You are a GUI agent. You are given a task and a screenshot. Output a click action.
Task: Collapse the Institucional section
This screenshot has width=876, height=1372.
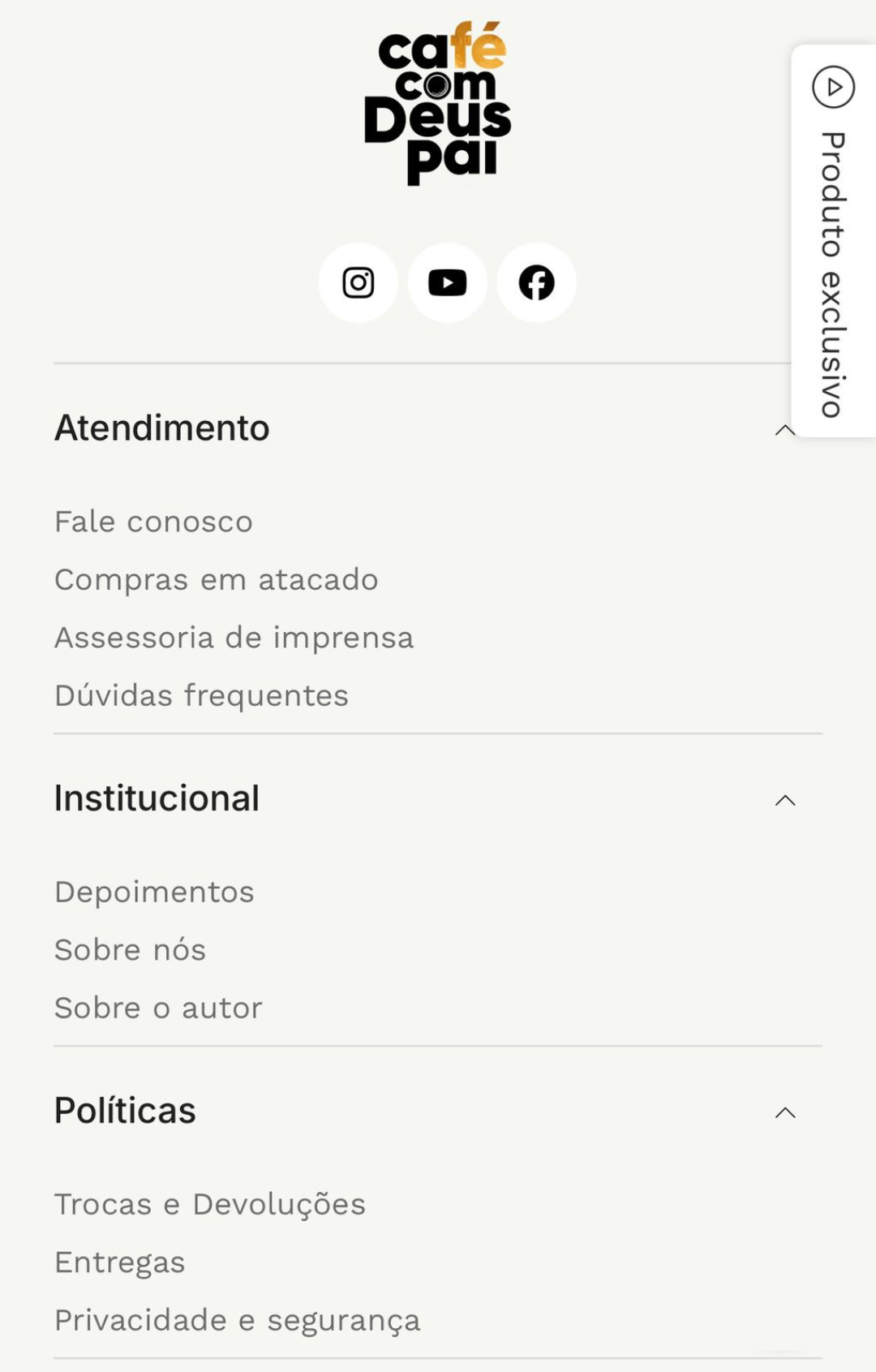tap(784, 801)
